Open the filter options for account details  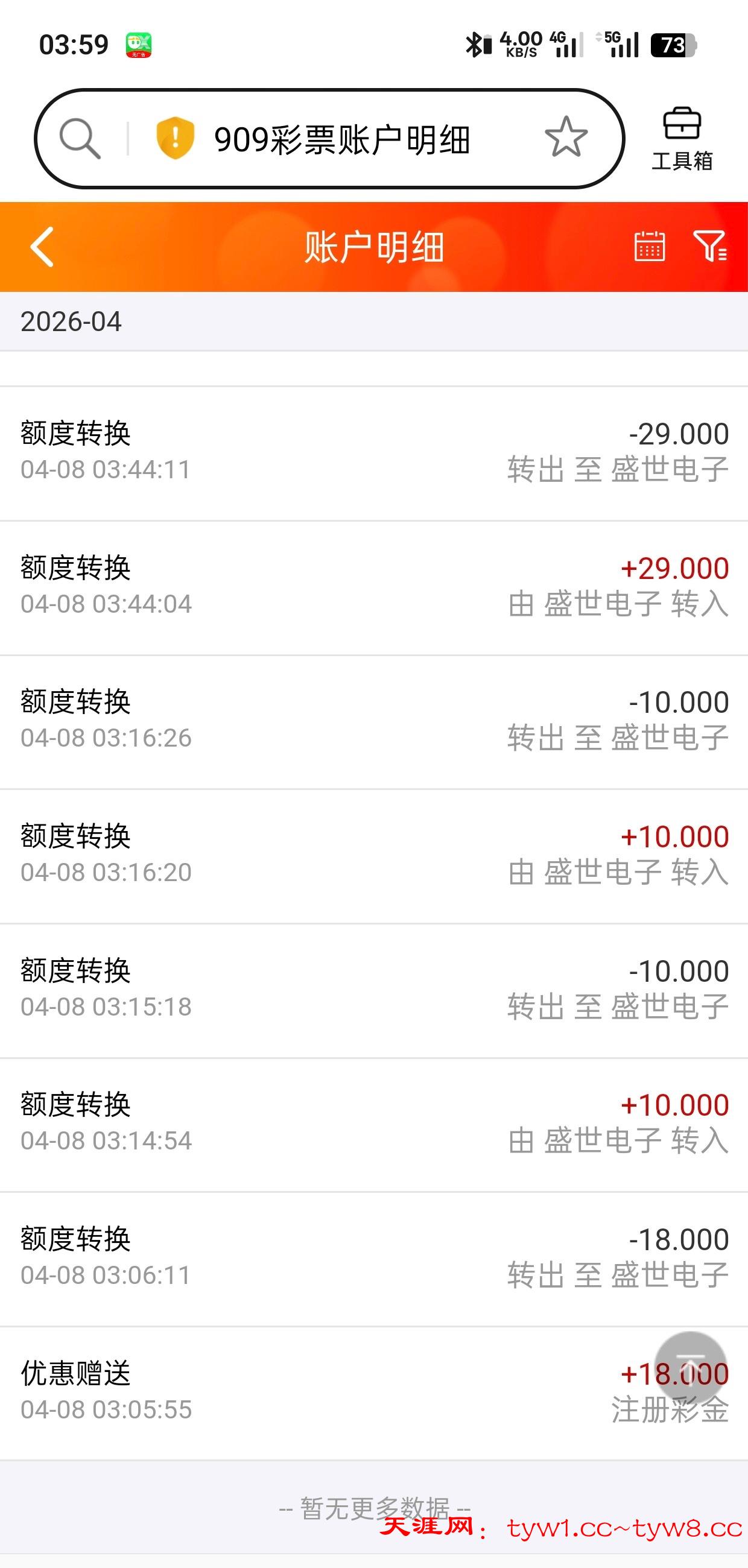pos(709,247)
